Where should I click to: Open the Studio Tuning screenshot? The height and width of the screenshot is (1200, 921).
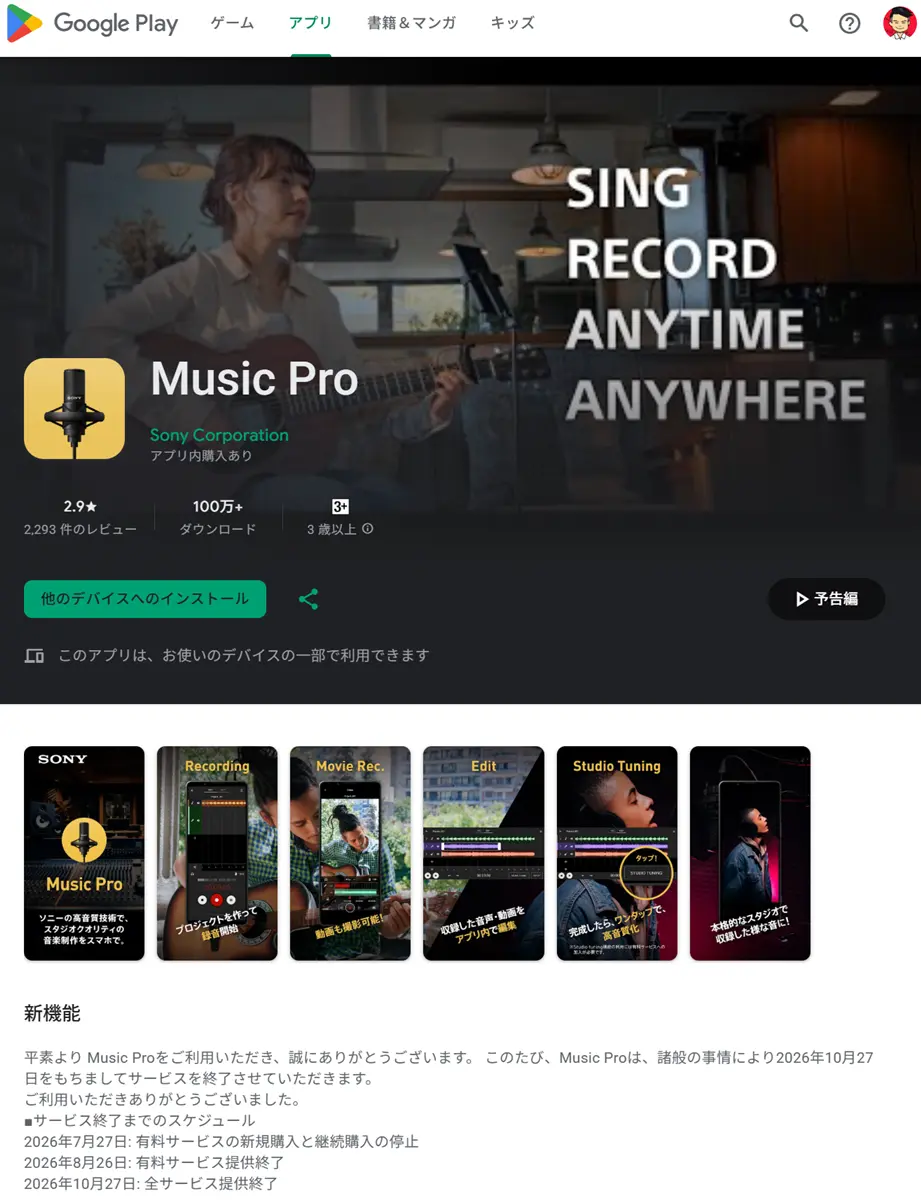pyautogui.click(x=617, y=853)
